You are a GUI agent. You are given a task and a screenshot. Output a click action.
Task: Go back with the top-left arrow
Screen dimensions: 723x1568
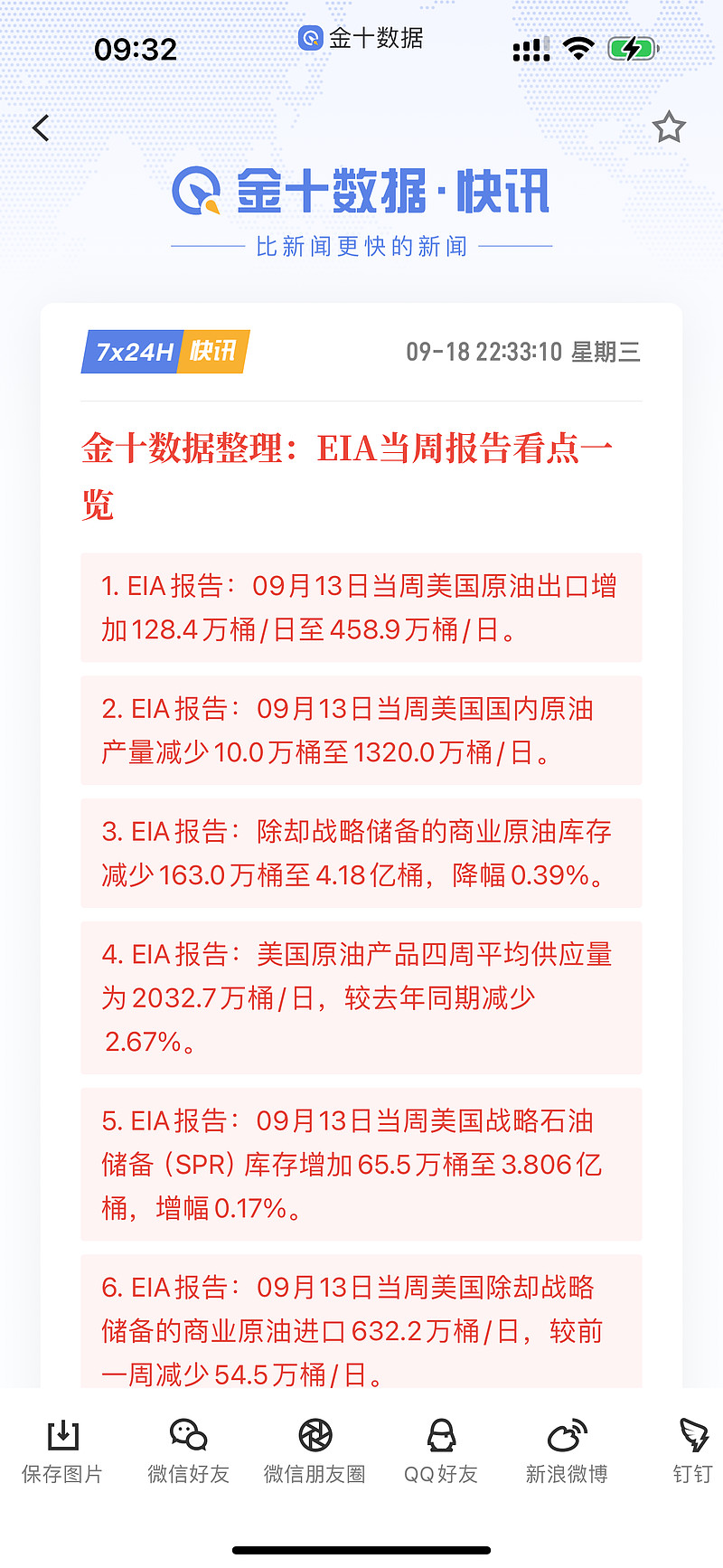point(41,128)
